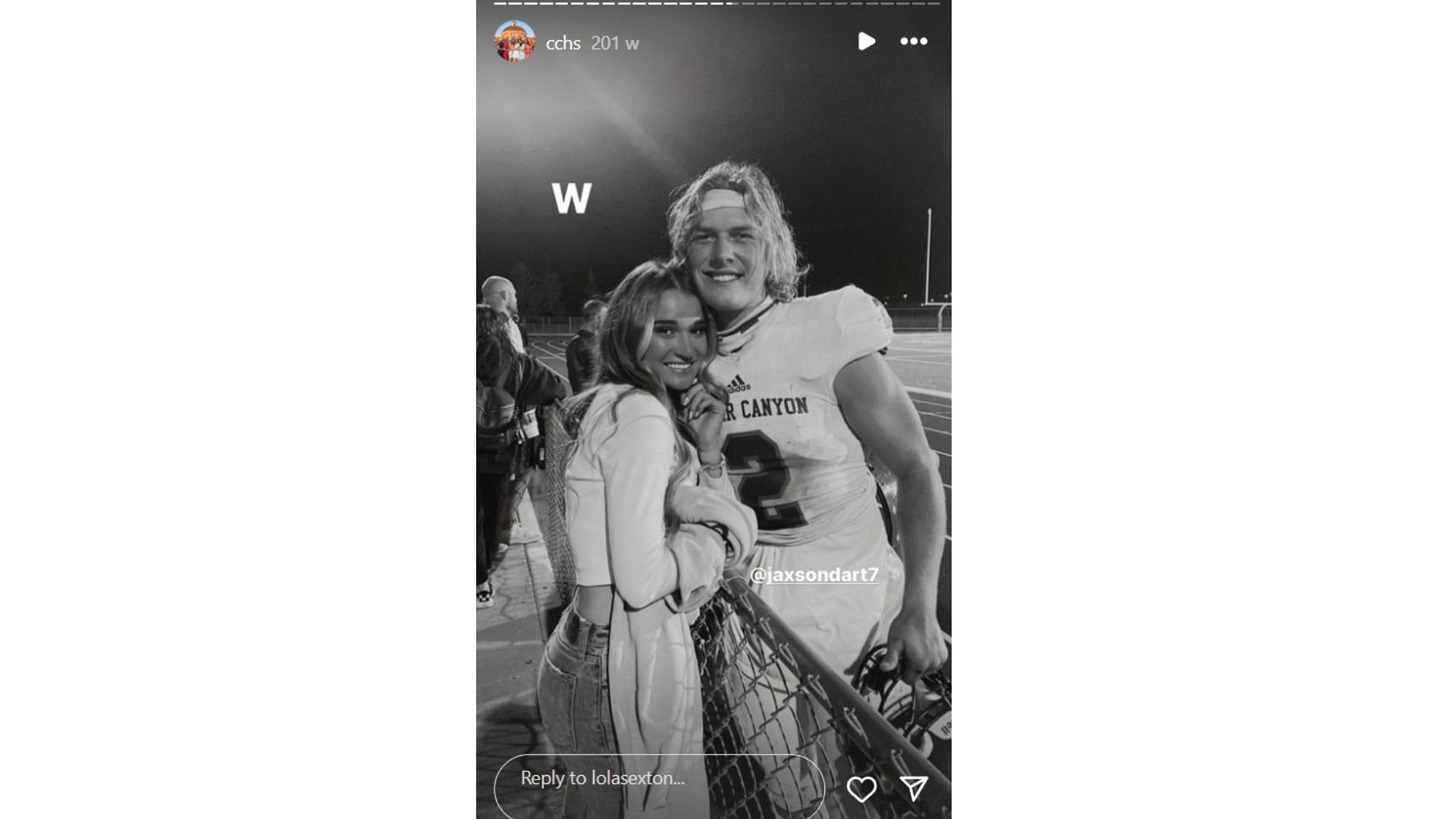Open the @jaxsondart7 mention
The height and width of the screenshot is (819, 1456).
(814, 575)
